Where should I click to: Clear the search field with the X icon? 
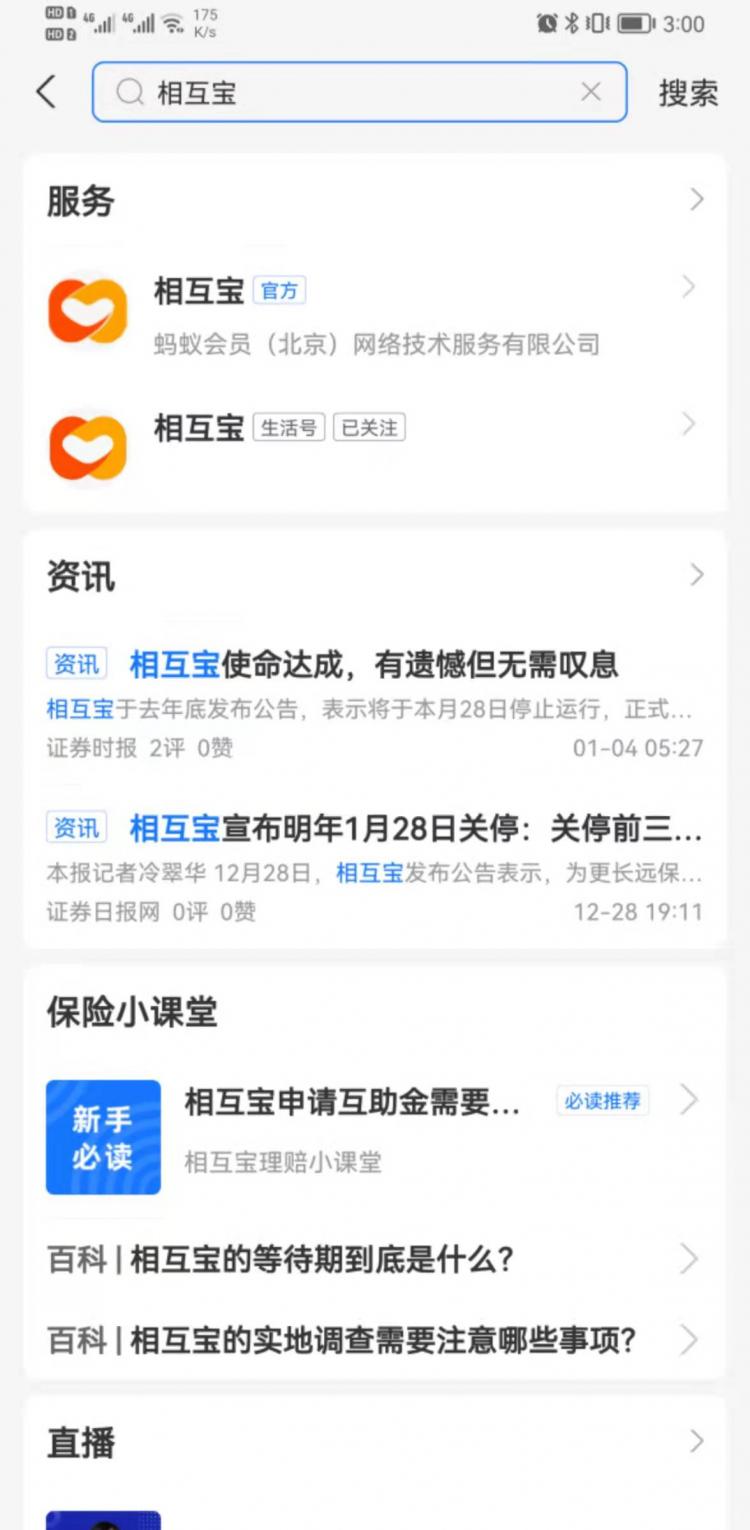[x=591, y=91]
